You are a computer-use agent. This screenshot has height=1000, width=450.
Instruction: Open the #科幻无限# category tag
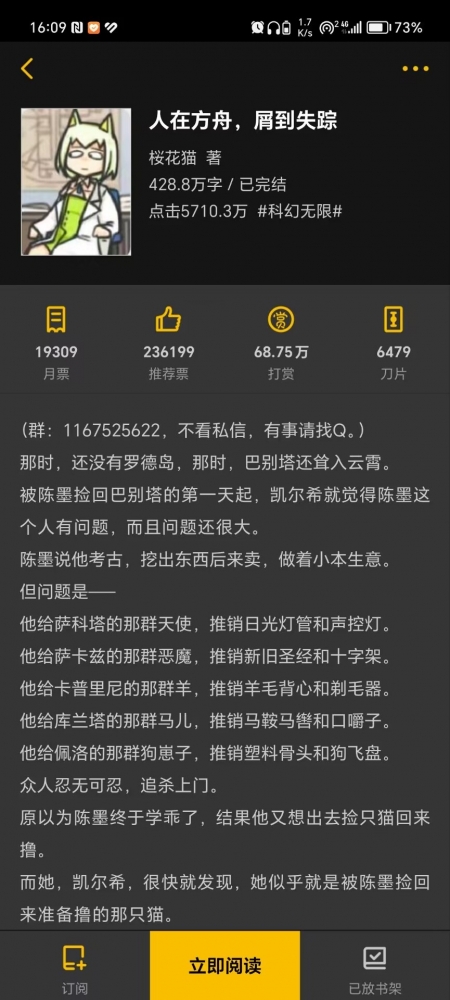click(300, 212)
